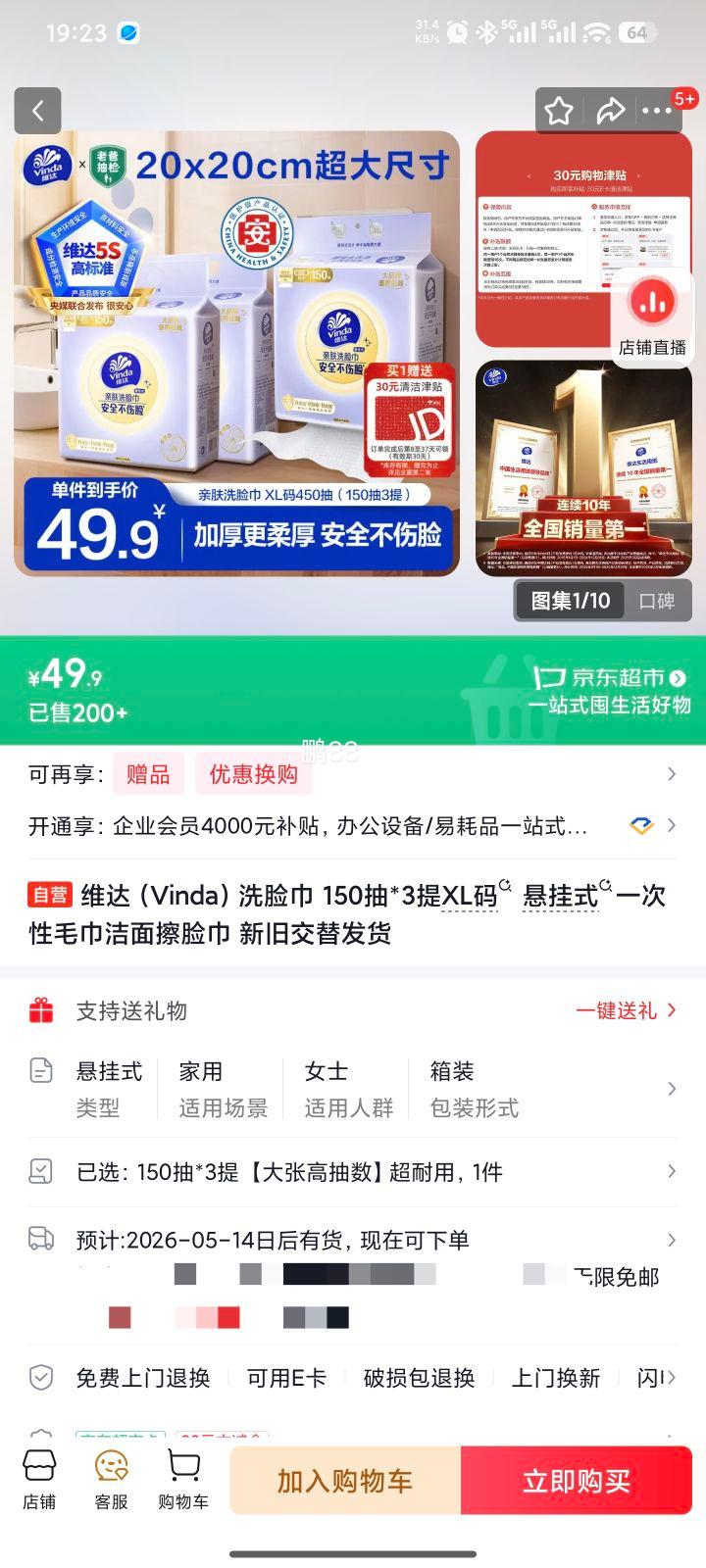Favorite this product with the star icon
Screen dimensions: 706x1568
point(559,111)
